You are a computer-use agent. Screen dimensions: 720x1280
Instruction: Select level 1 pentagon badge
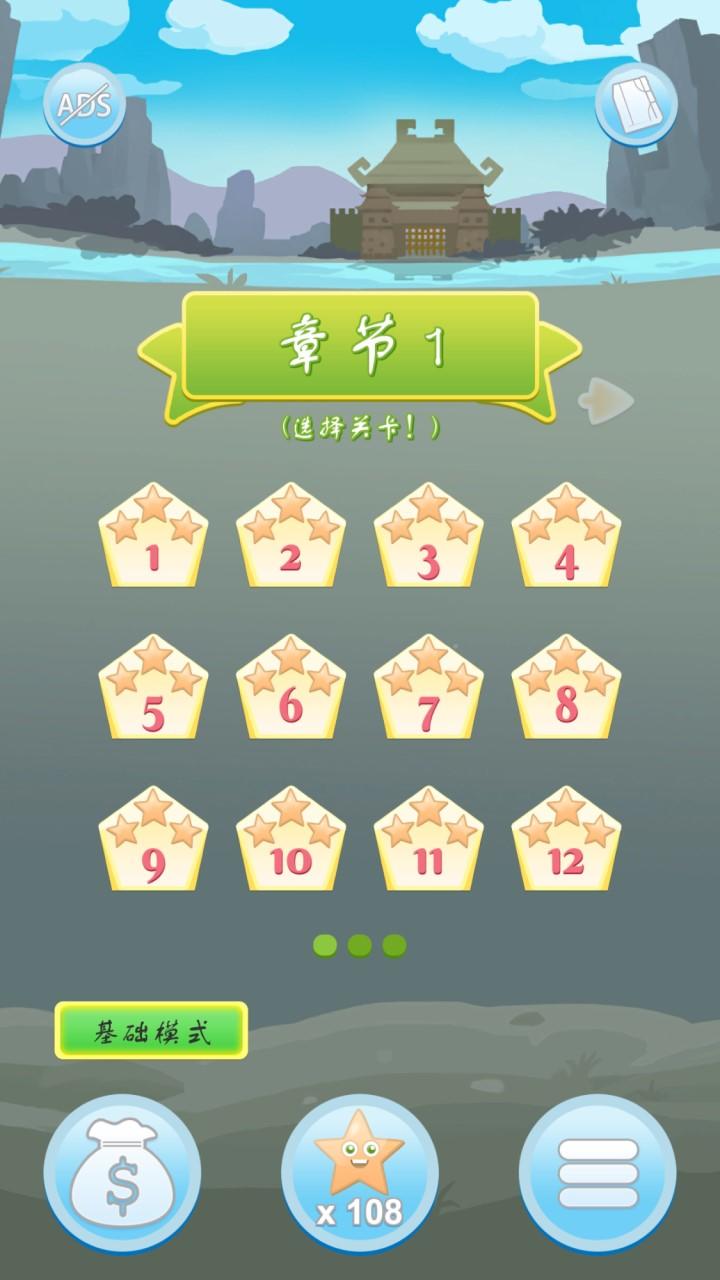152,540
